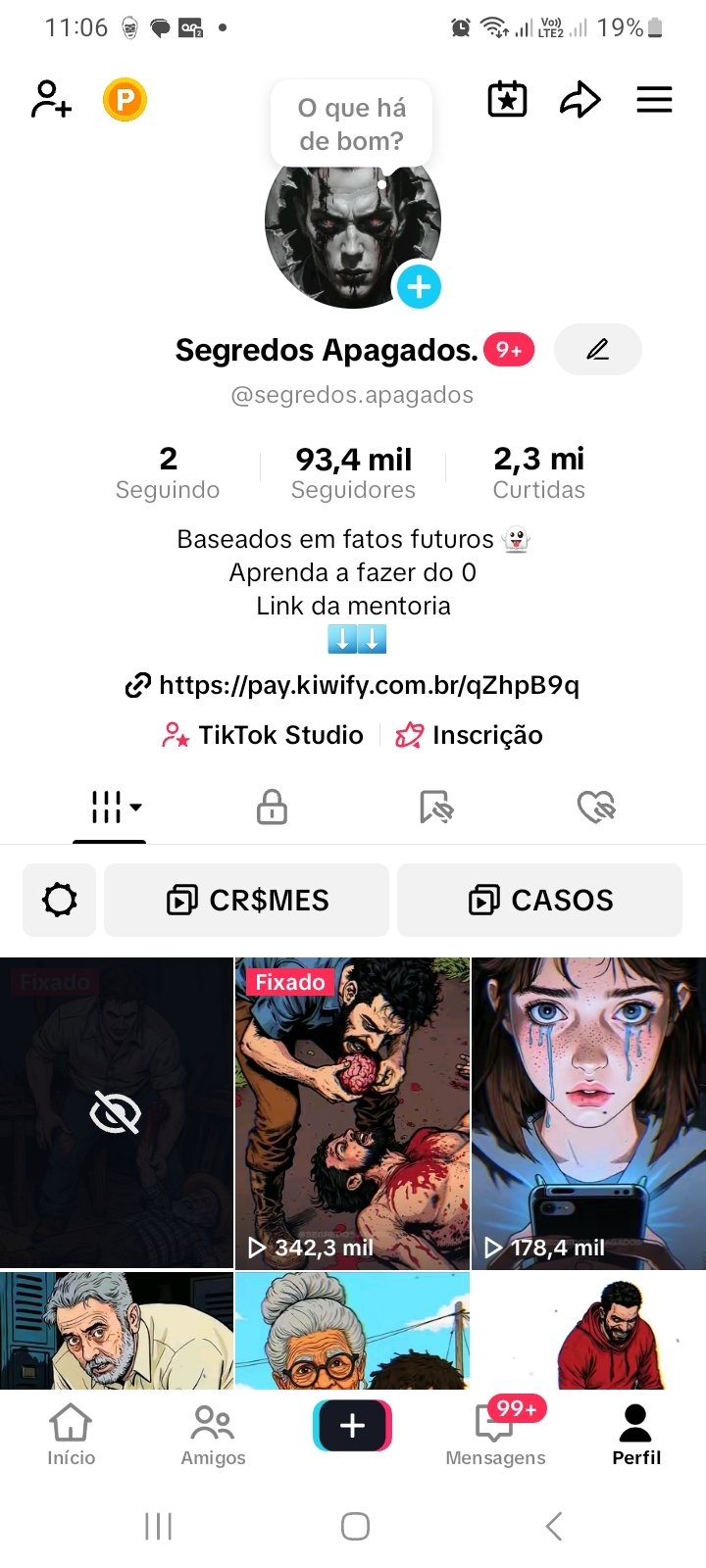Open the video with 178,4 mil views
The width and height of the screenshot is (706, 1568).
(588, 1112)
